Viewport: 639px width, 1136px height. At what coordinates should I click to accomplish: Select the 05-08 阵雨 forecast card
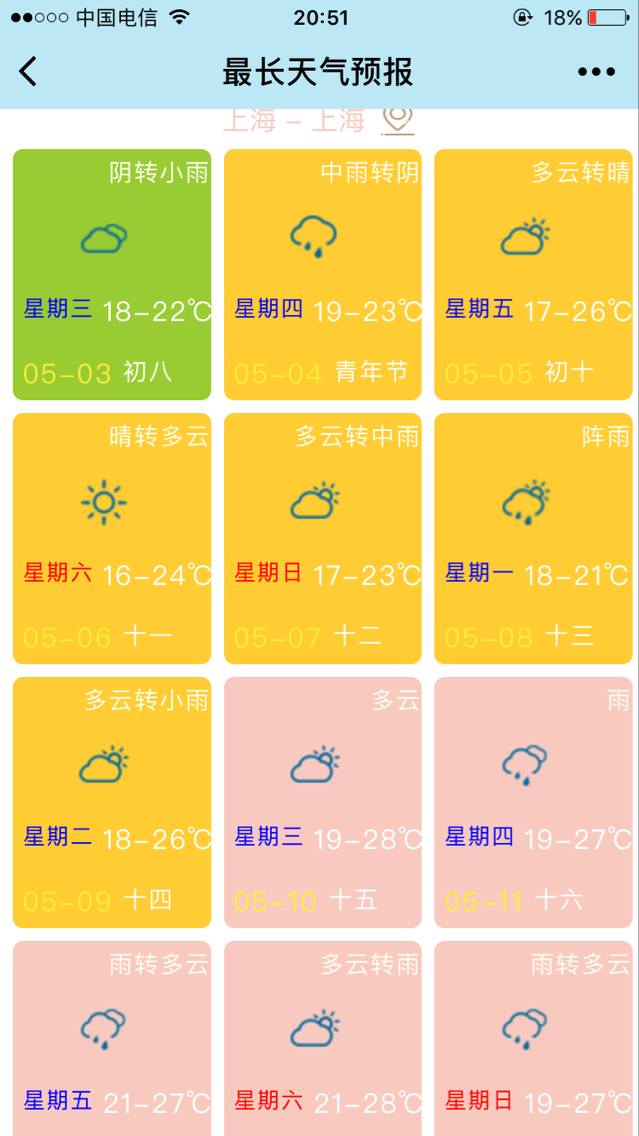pyautogui.click(x=533, y=538)
